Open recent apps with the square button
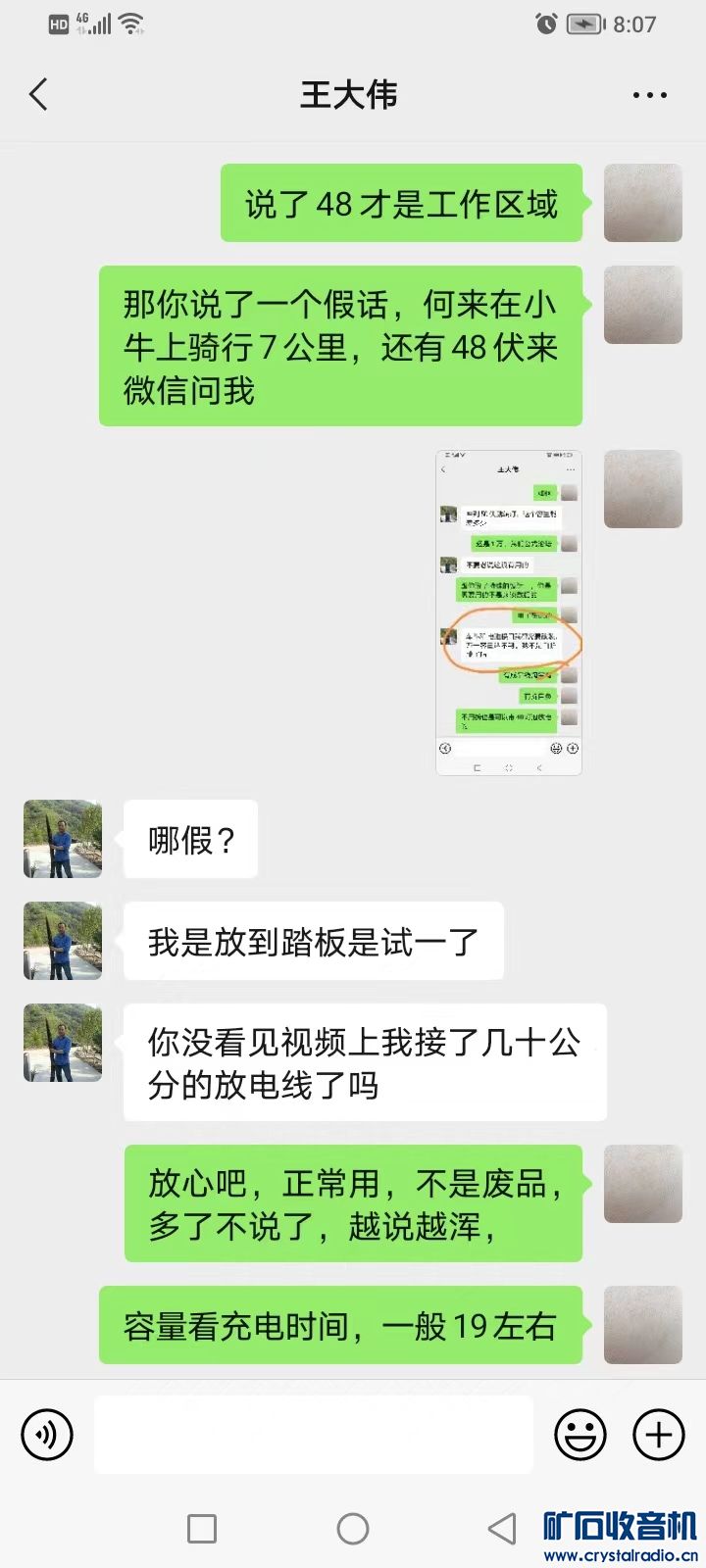Image resolution: width=706 pixels, height=1568 pixels. tap(202, 1529)
